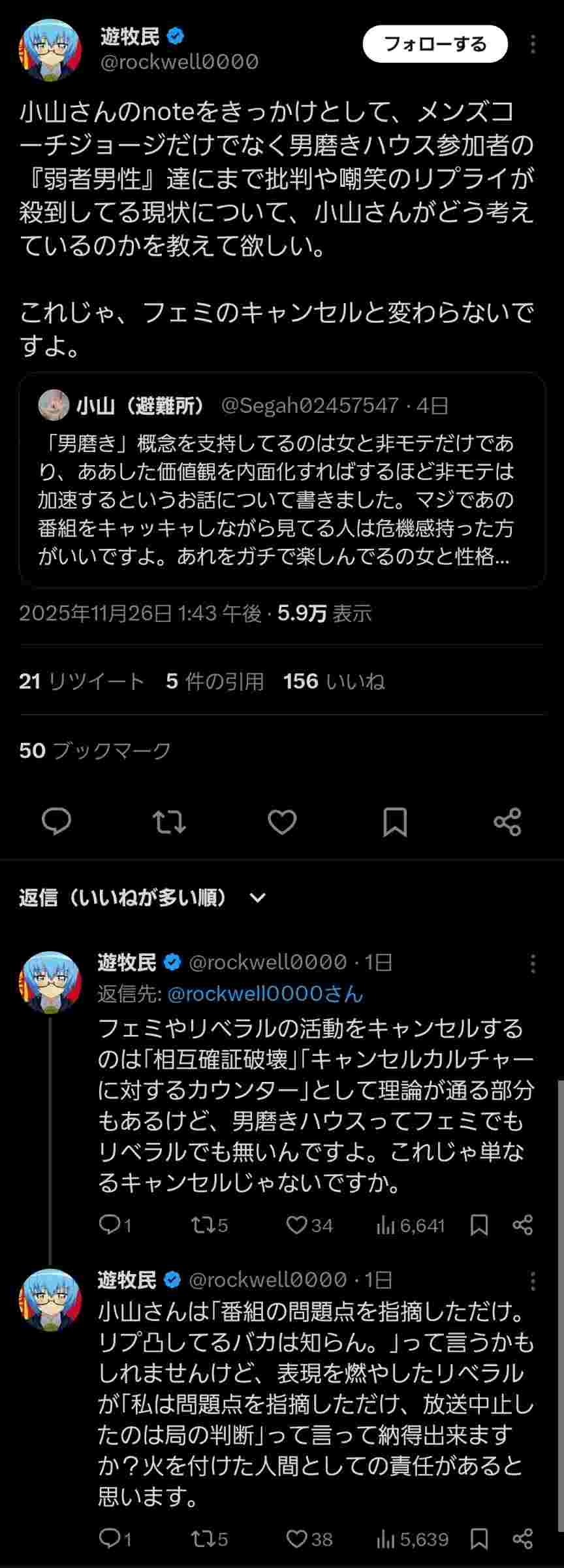View the 21 リツイート list
The height and width of the screenshot is (1568, 564).
[x=82, y=681]
